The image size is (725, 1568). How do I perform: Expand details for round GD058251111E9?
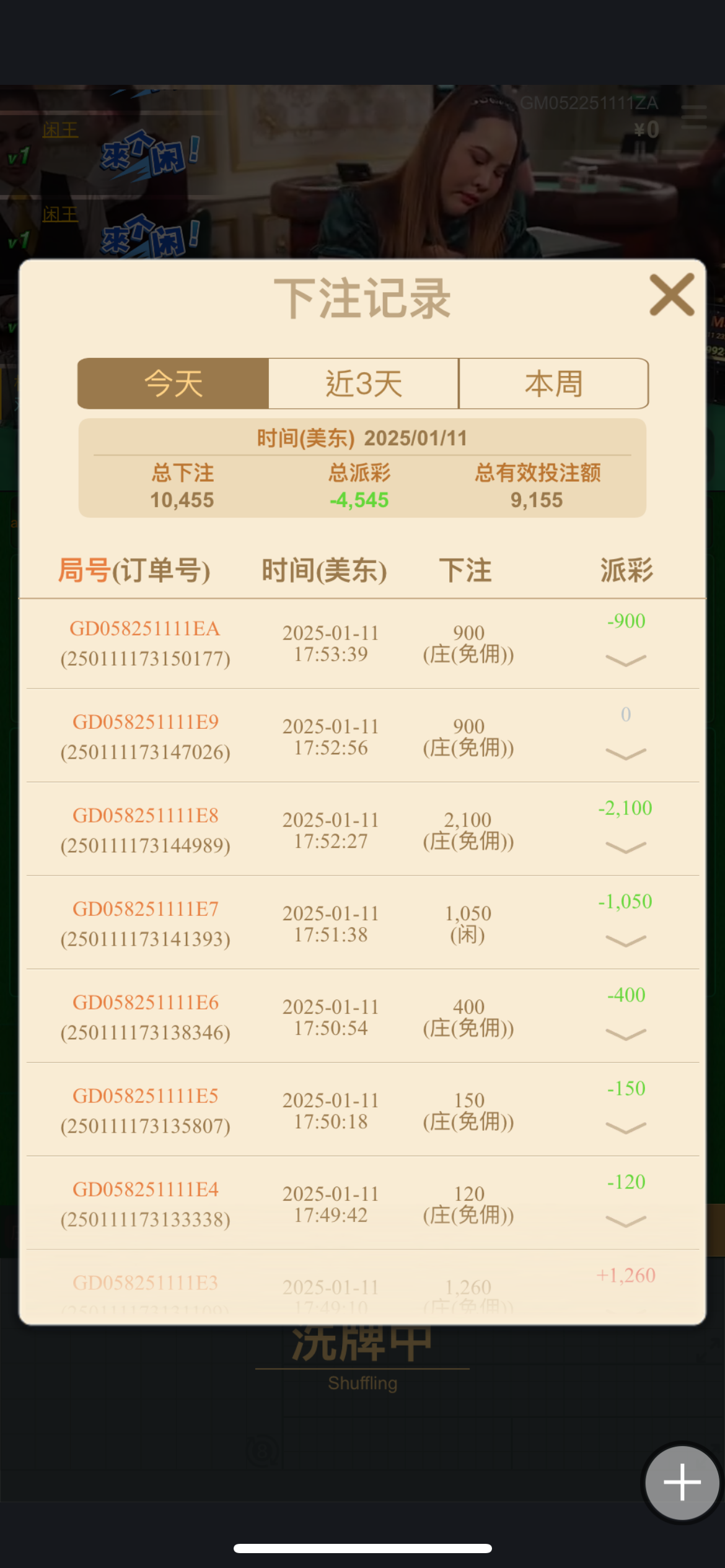pyautogui.click(x=625, y=754)
